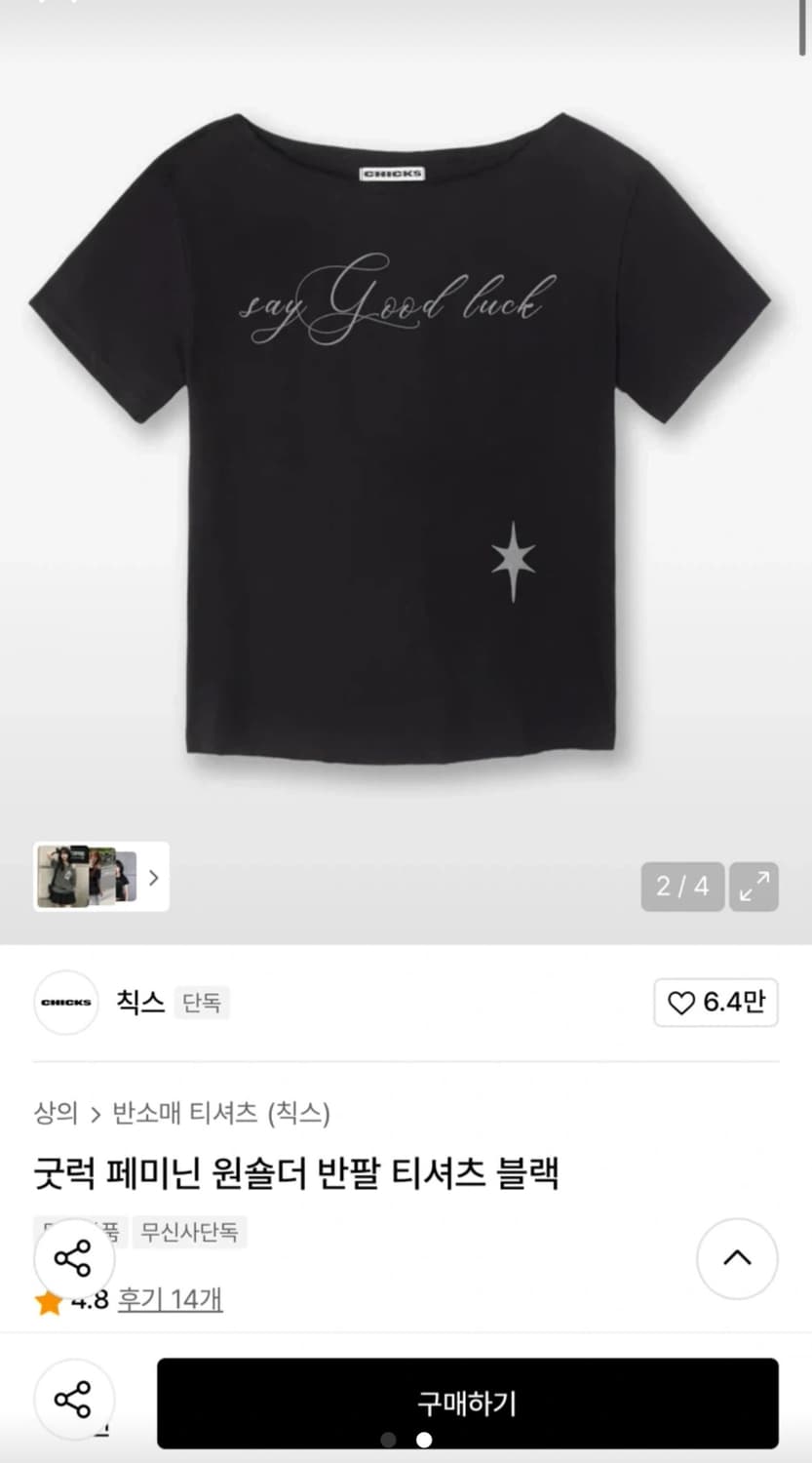The width and height of the screenshot is (812, 1463).
Task: Select the 단독 badge next to 칙스
Action: (202, 1002)
